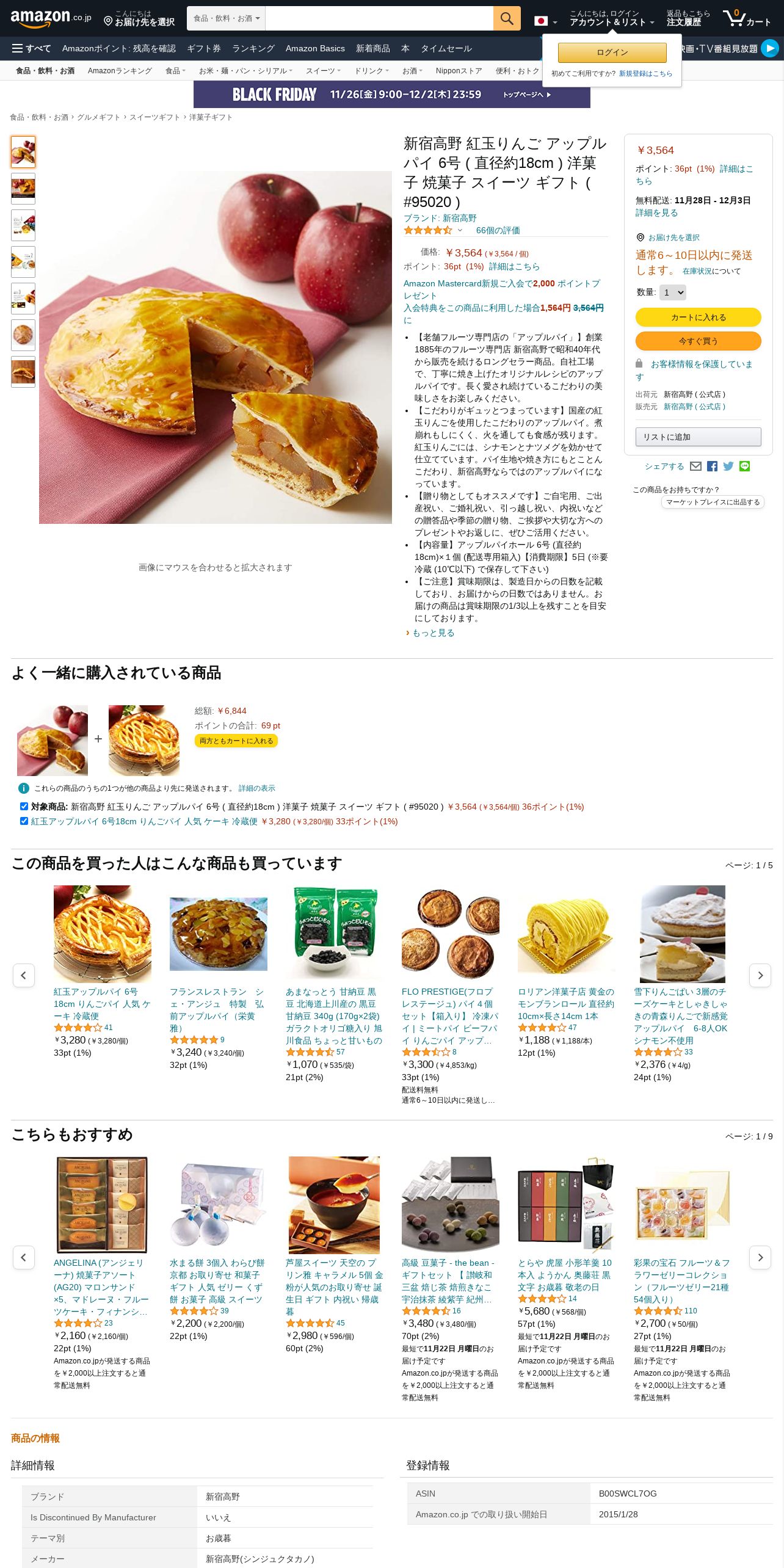
Task: Expand もっと見る under product description
Action: tap(433, 633)
